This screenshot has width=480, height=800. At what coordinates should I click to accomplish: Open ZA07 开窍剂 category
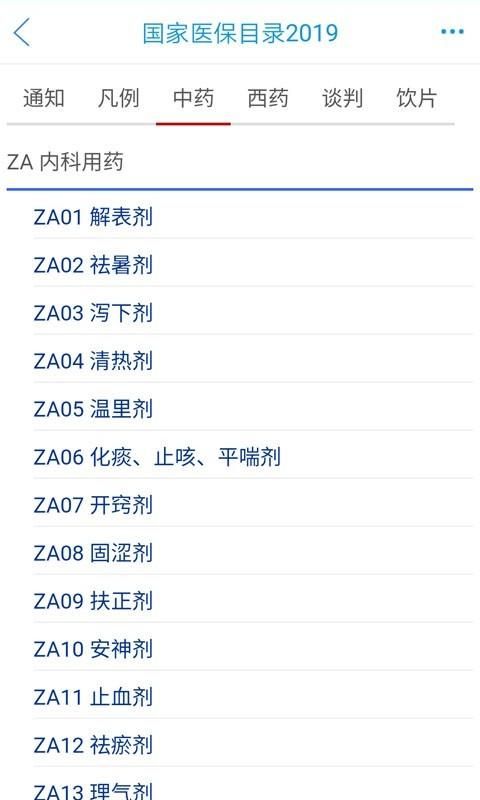(x=253, y=505)
